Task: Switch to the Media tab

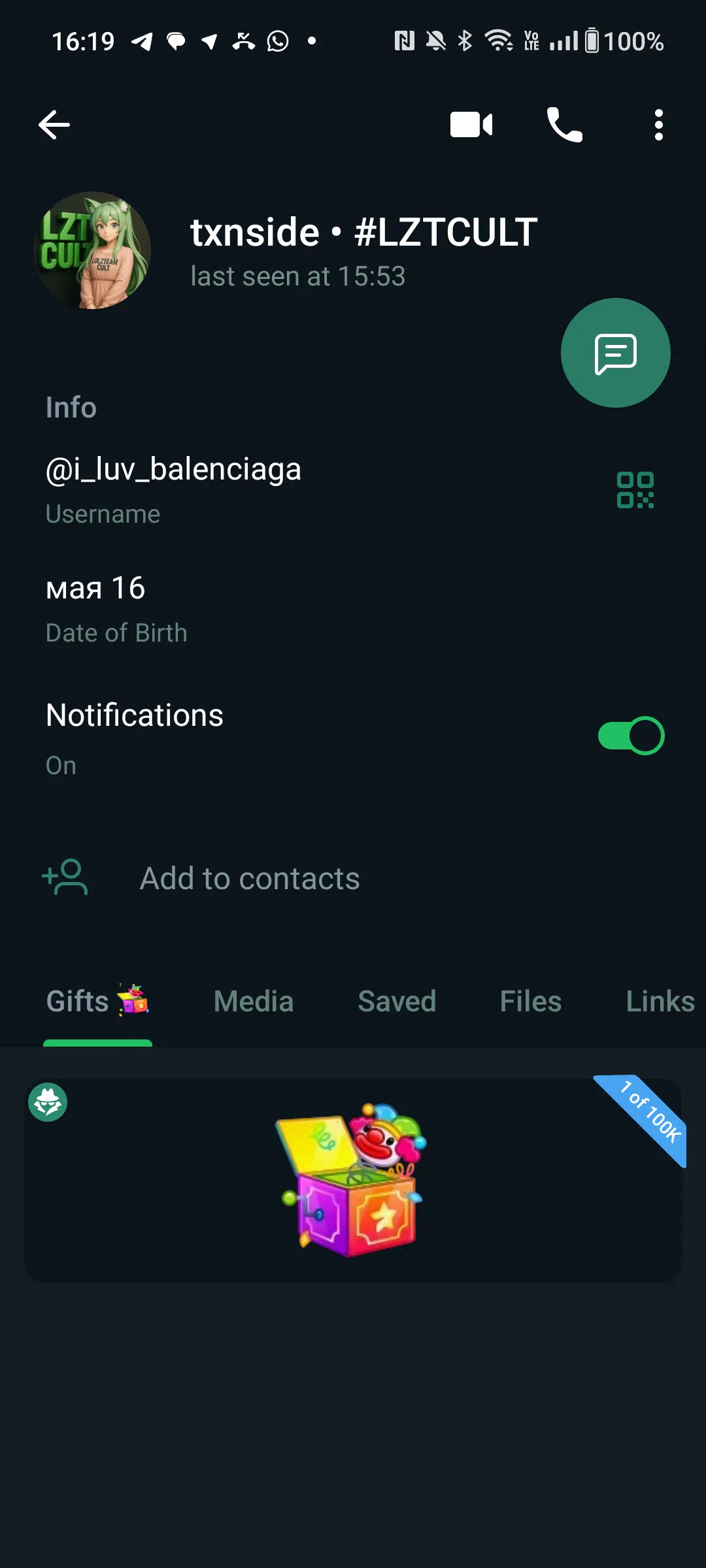Action: point(254,1001)
